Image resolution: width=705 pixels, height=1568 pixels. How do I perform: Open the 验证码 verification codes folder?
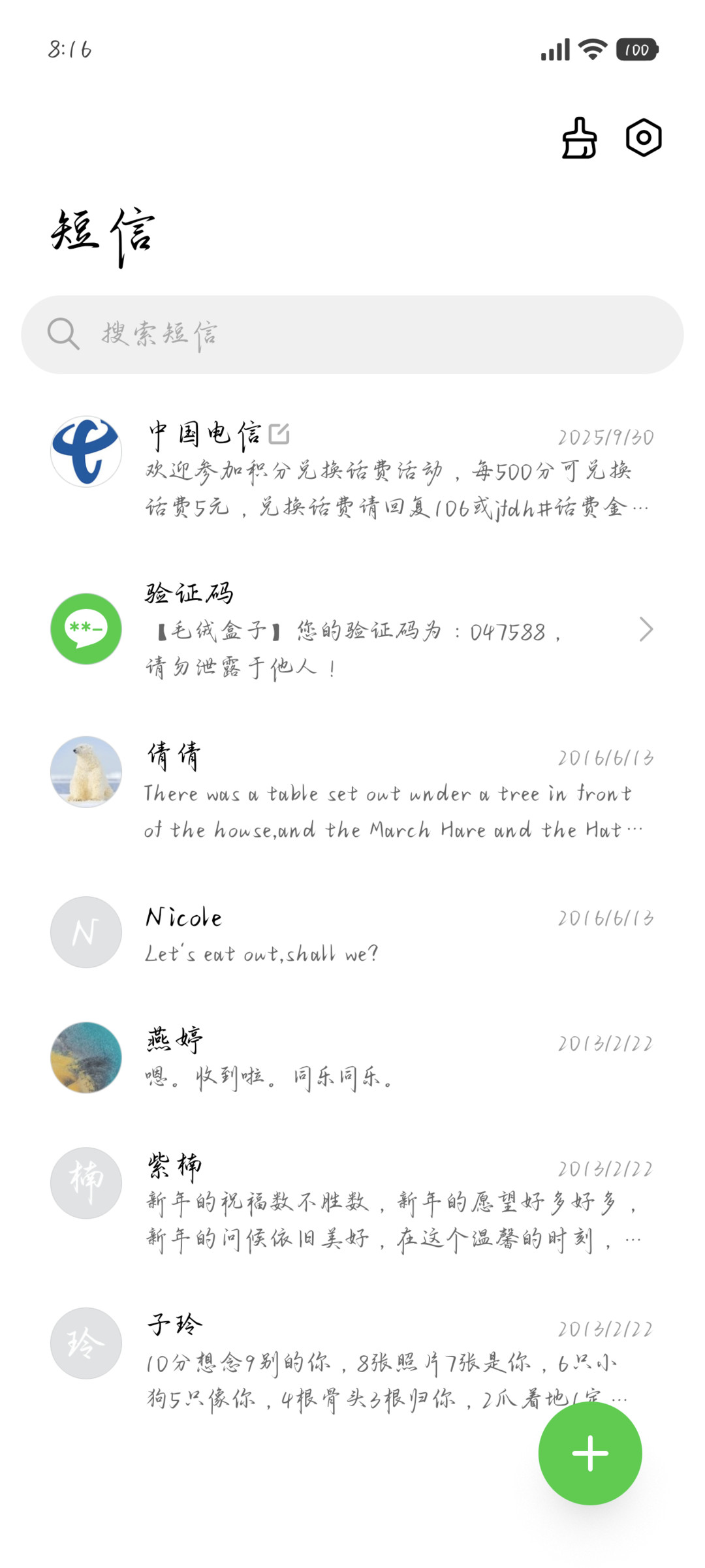[352, 629]
